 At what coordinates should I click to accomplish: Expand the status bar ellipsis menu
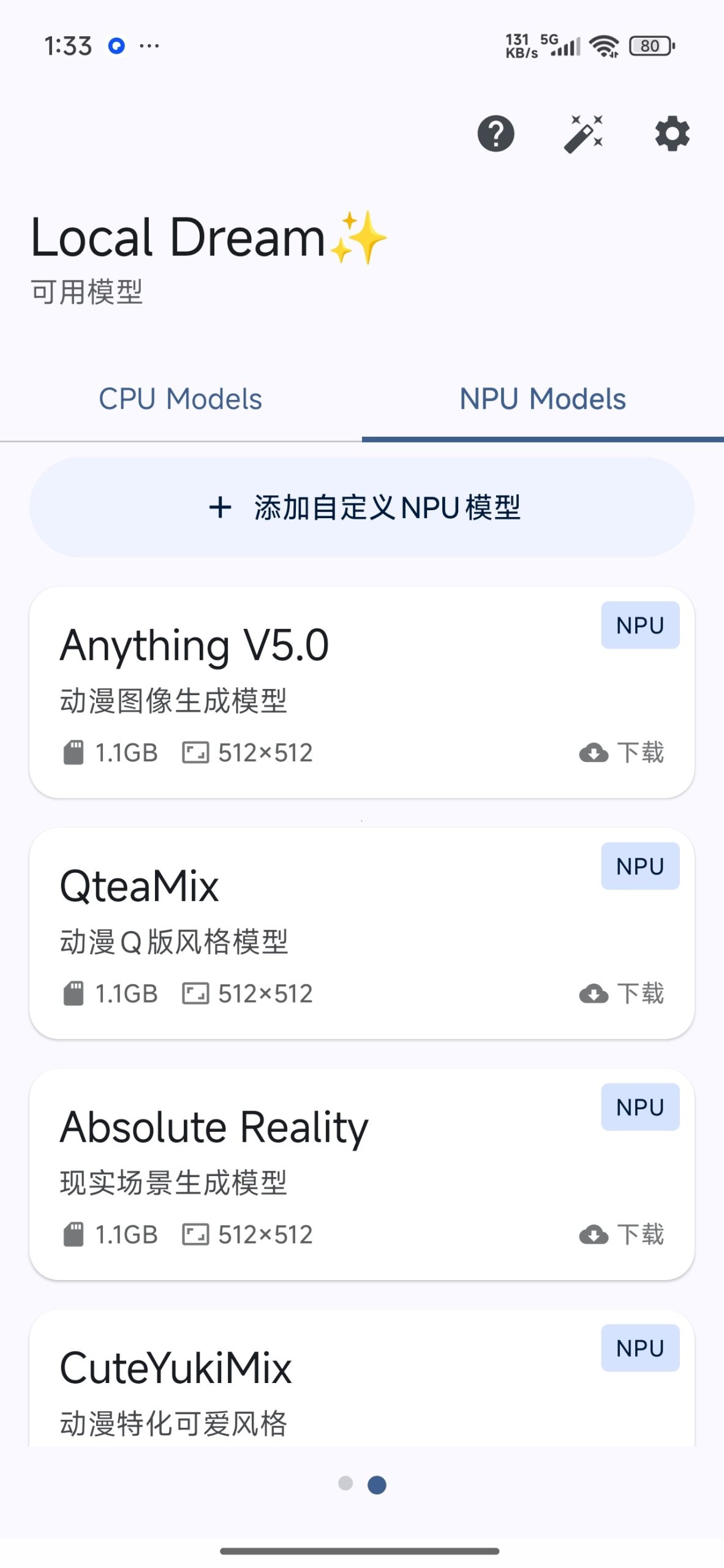click(x=149, y=45)
